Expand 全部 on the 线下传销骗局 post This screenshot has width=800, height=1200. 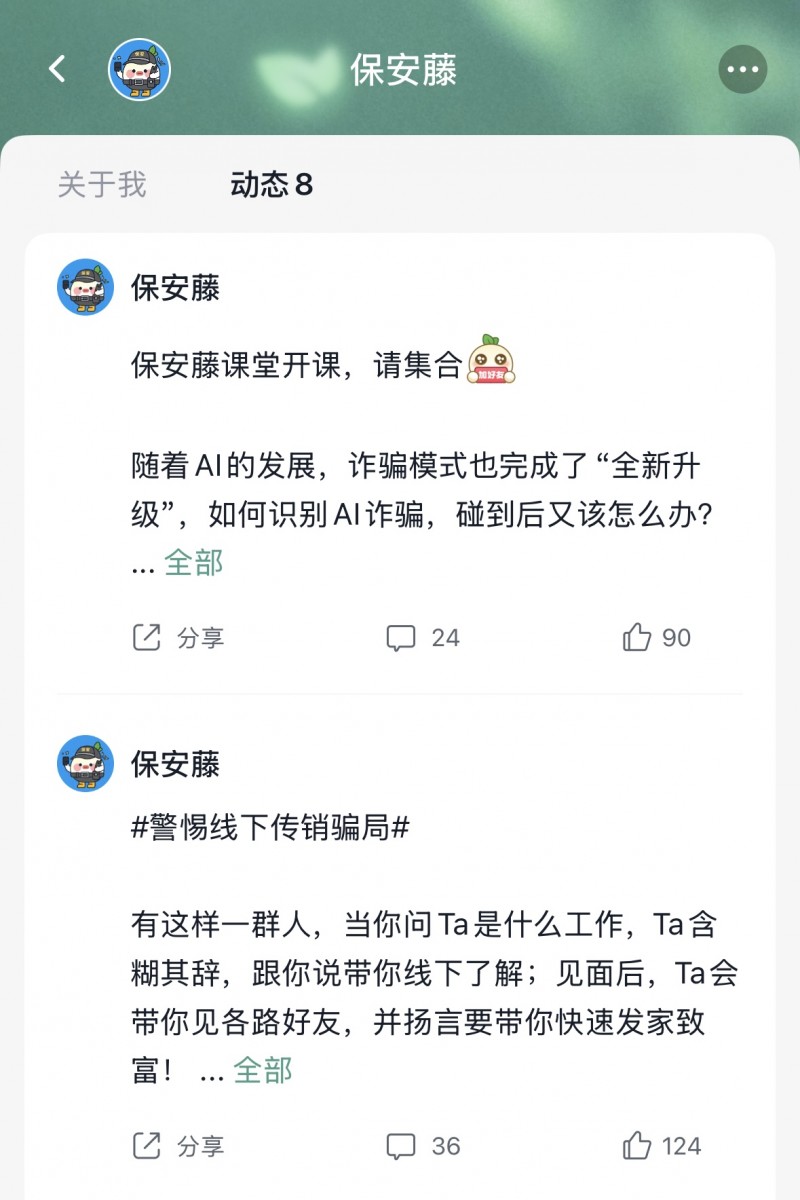click(x=263, y=1070)
